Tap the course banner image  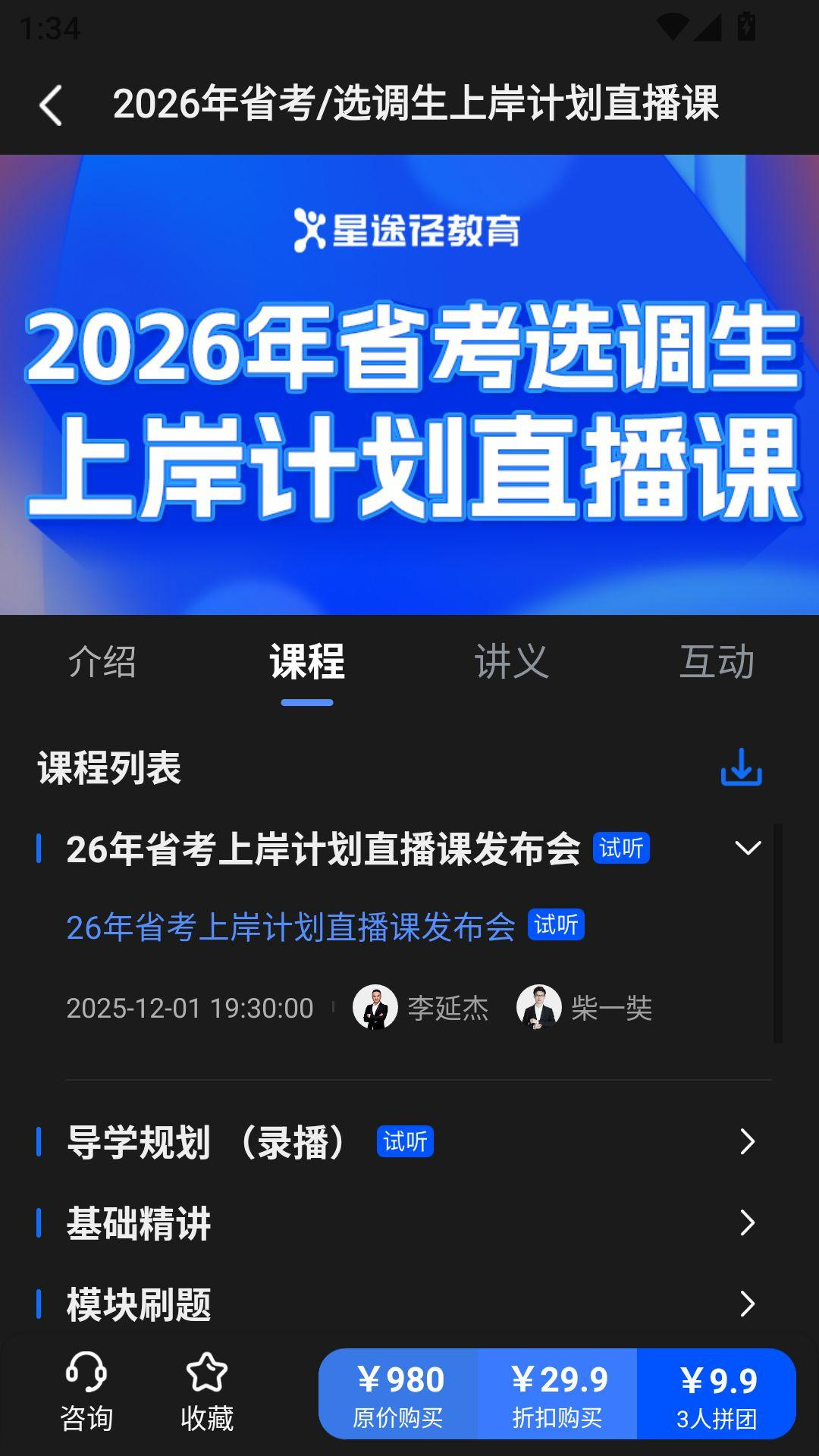pos(409,387)
